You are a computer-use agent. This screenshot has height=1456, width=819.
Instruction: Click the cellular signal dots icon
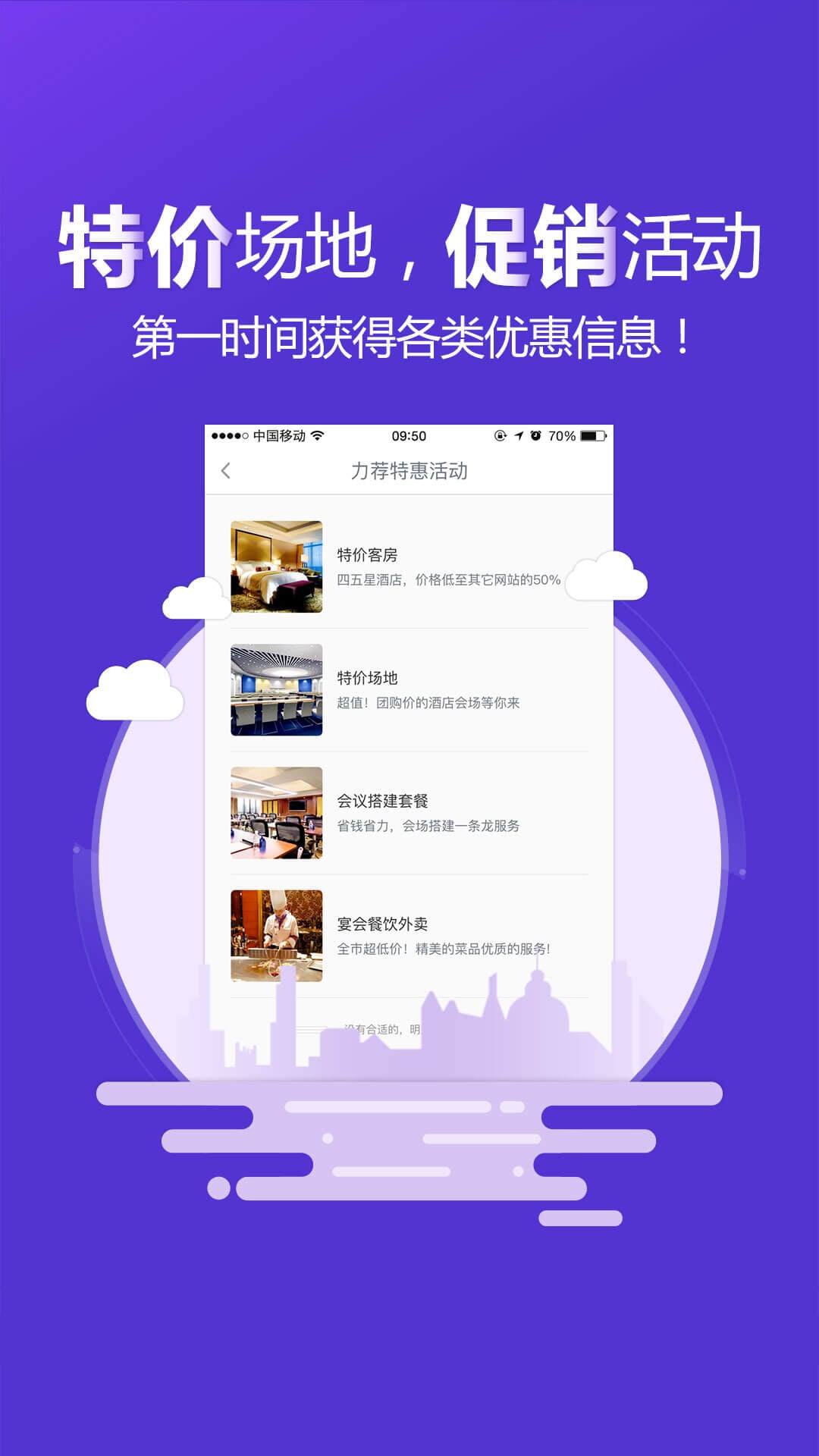[x=231, y=435]
